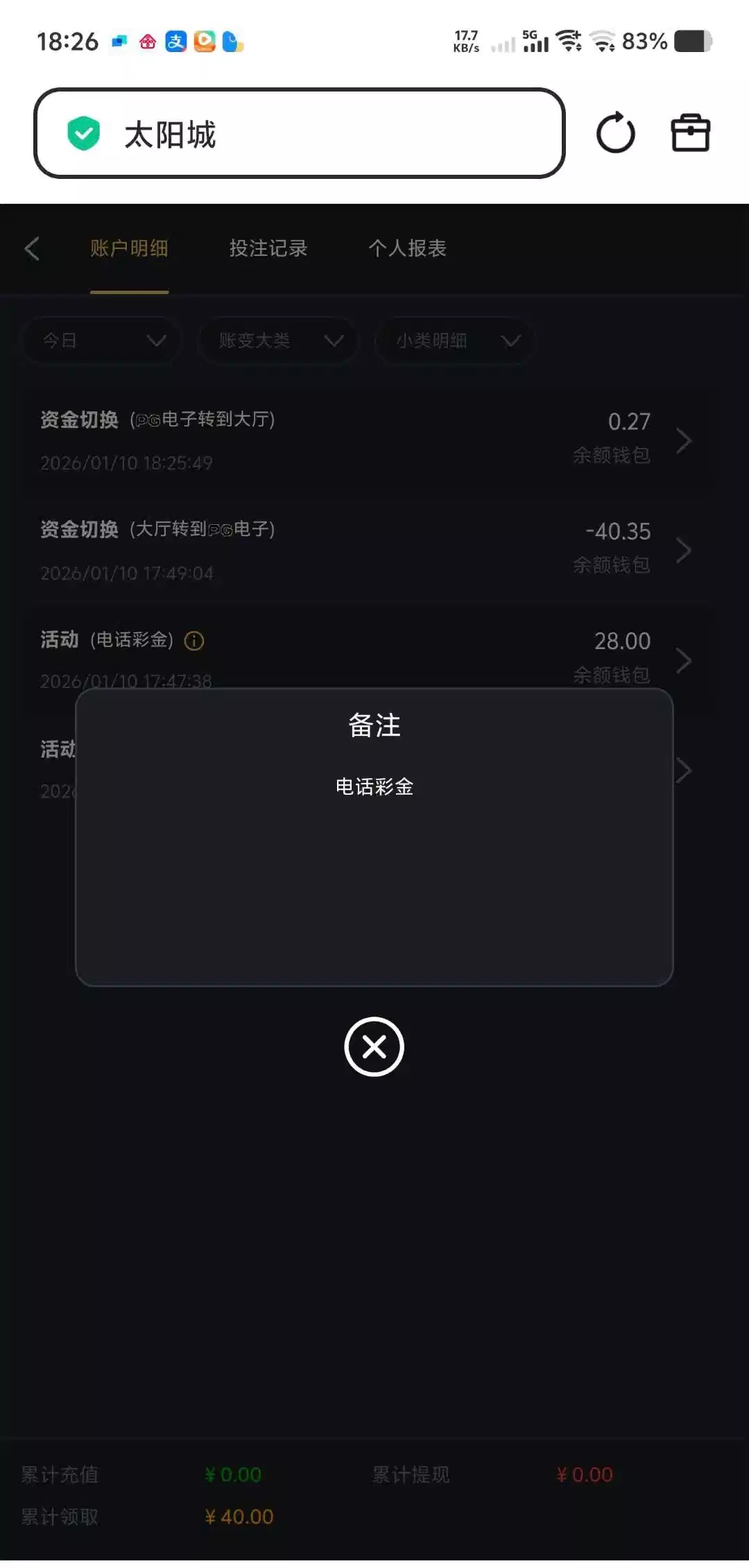
Task: Tap the 太阳城 address bar
Action: (x=299, y=133)
